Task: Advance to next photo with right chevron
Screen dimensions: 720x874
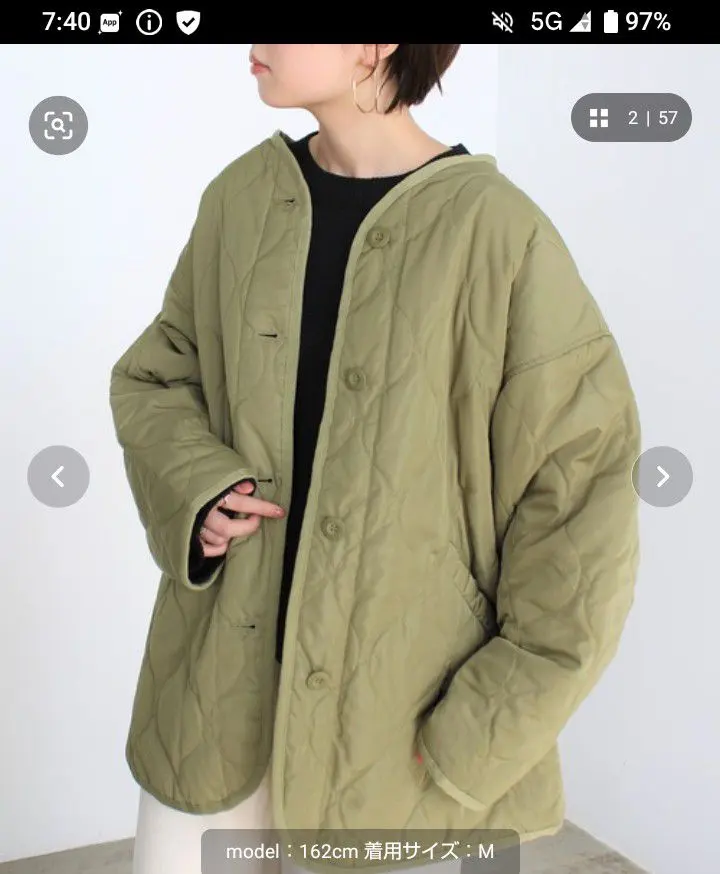Action: point(661,477)
